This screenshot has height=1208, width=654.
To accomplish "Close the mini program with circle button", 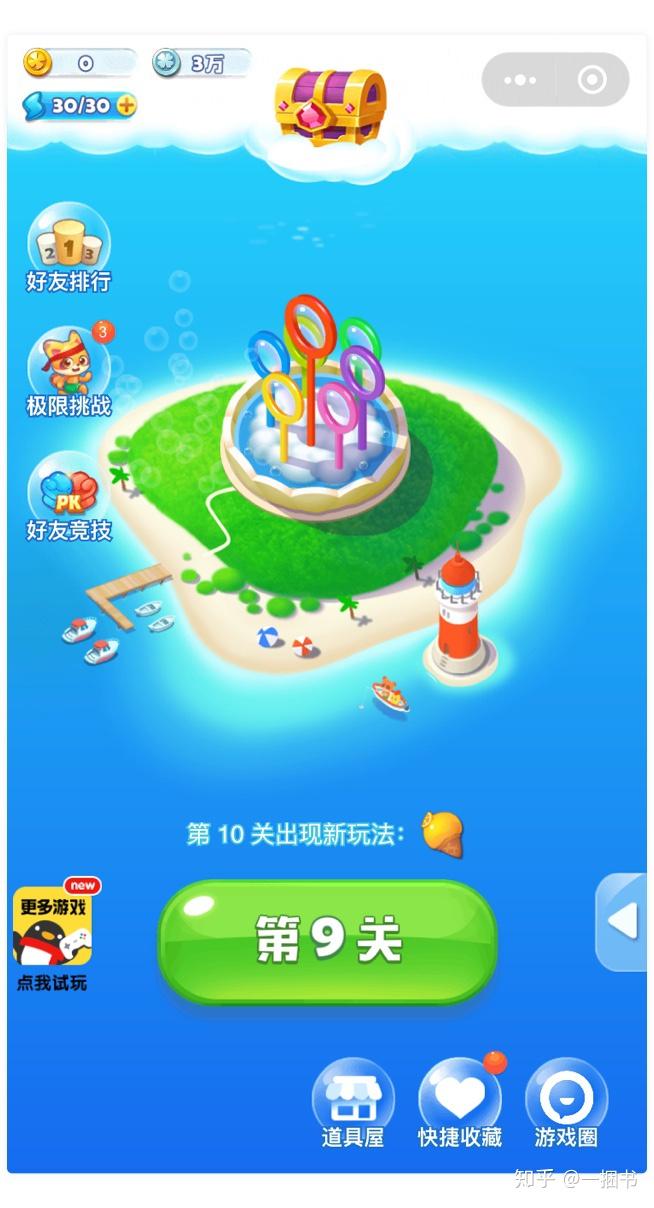I will [x=592, y=80].
